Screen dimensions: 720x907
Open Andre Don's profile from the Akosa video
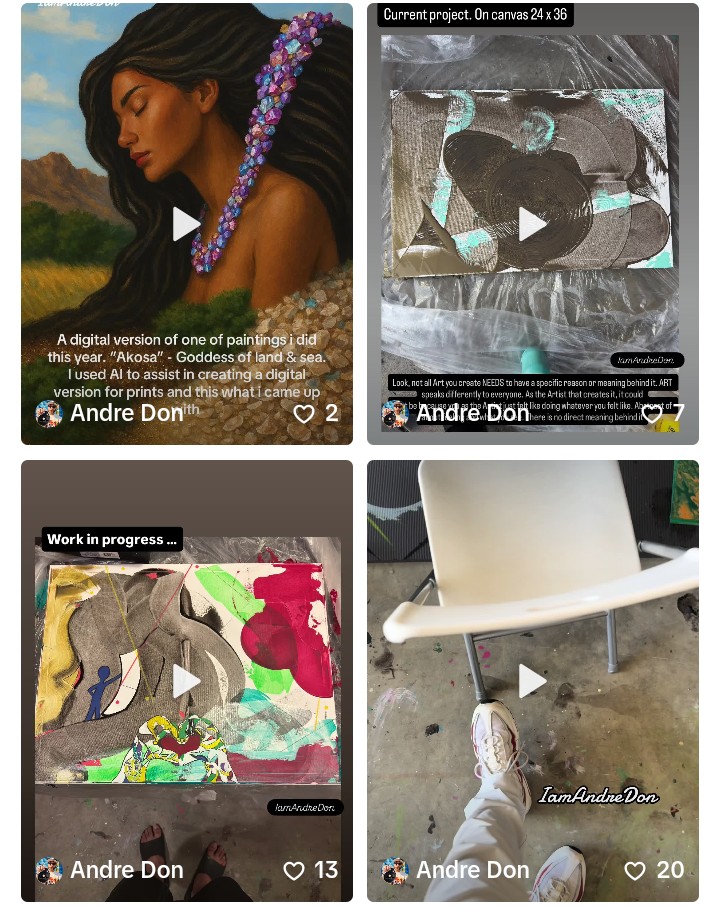(x=49, y=413)
